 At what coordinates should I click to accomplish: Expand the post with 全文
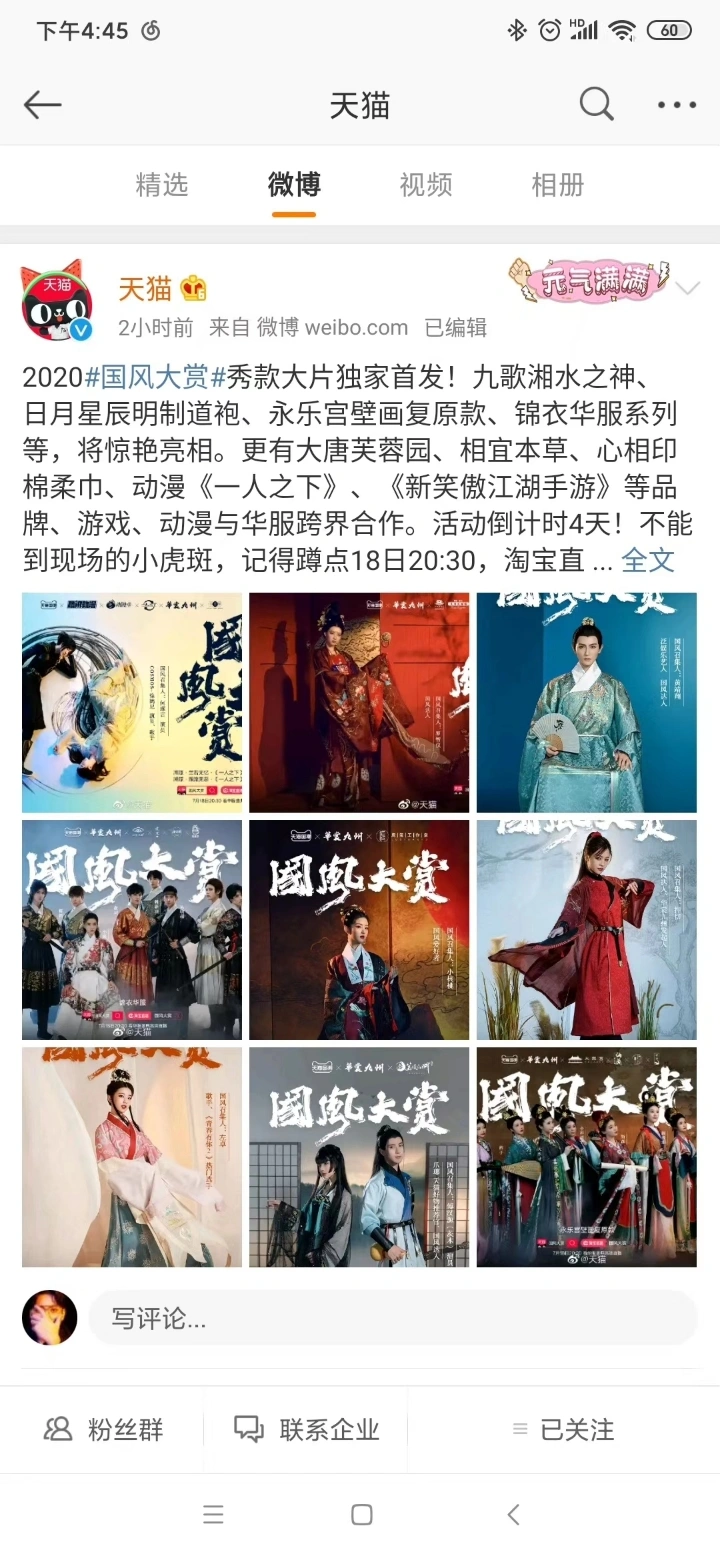648,560
